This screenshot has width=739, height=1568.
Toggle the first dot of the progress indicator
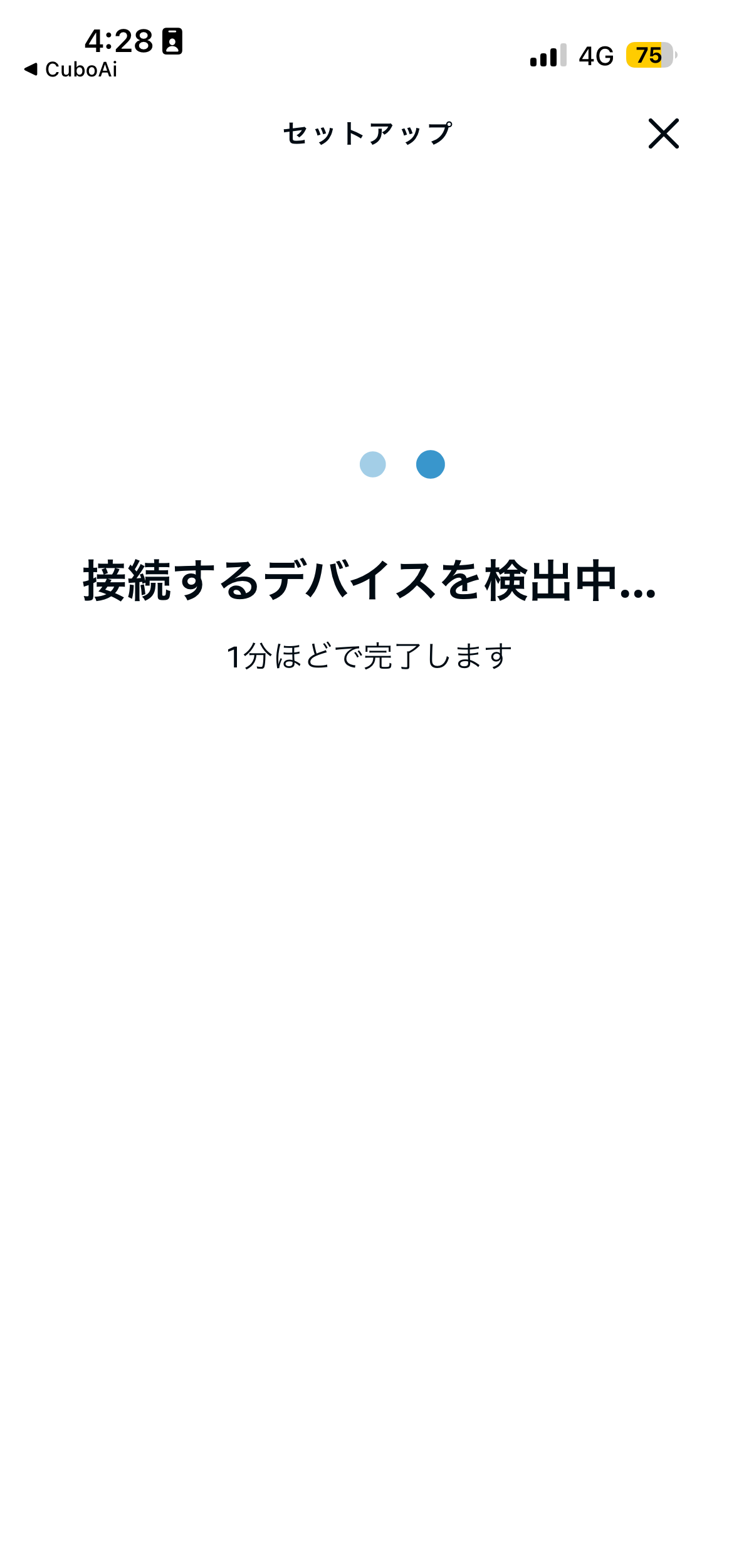click(372, 464)
